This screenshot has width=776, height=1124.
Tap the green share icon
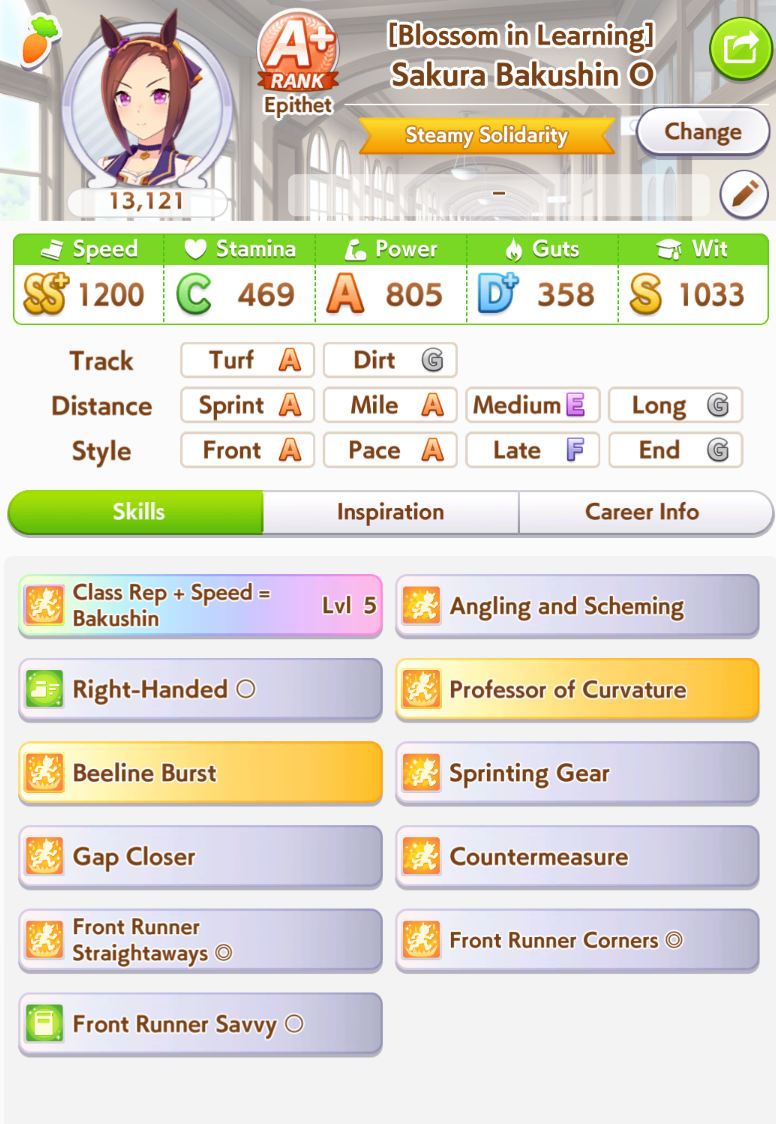coord(740,49)
